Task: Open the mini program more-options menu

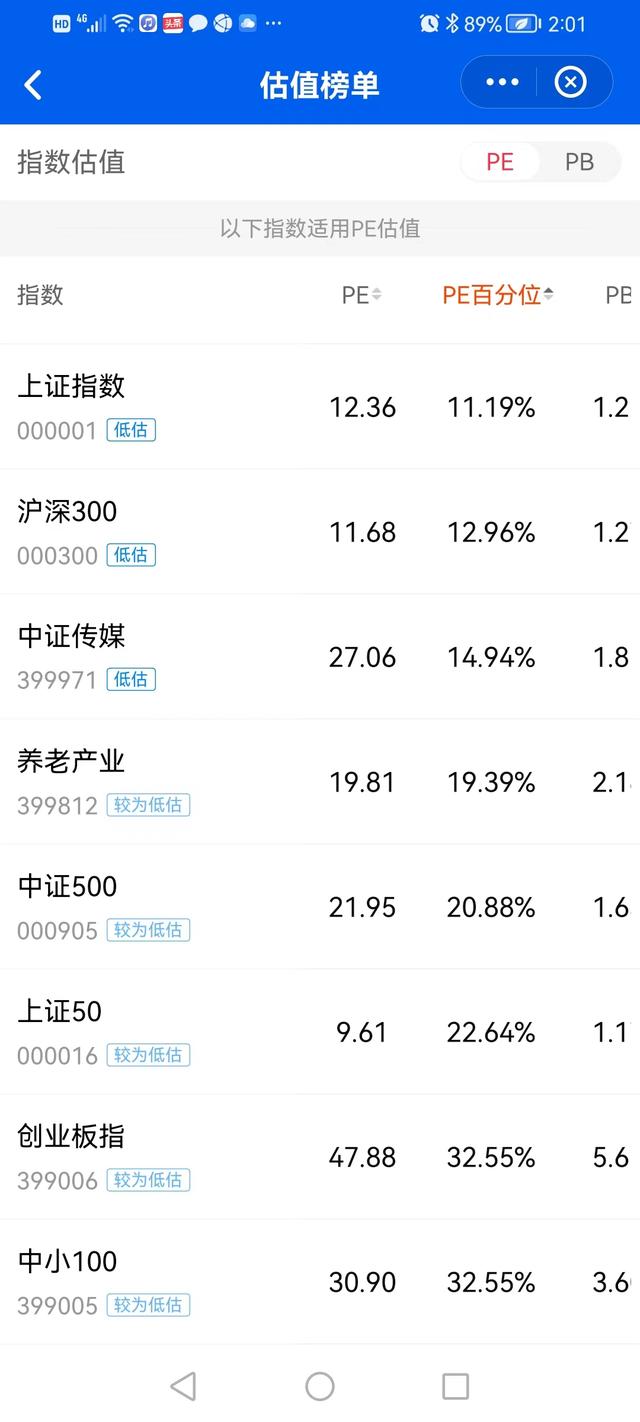Action: tap(502, 82)
